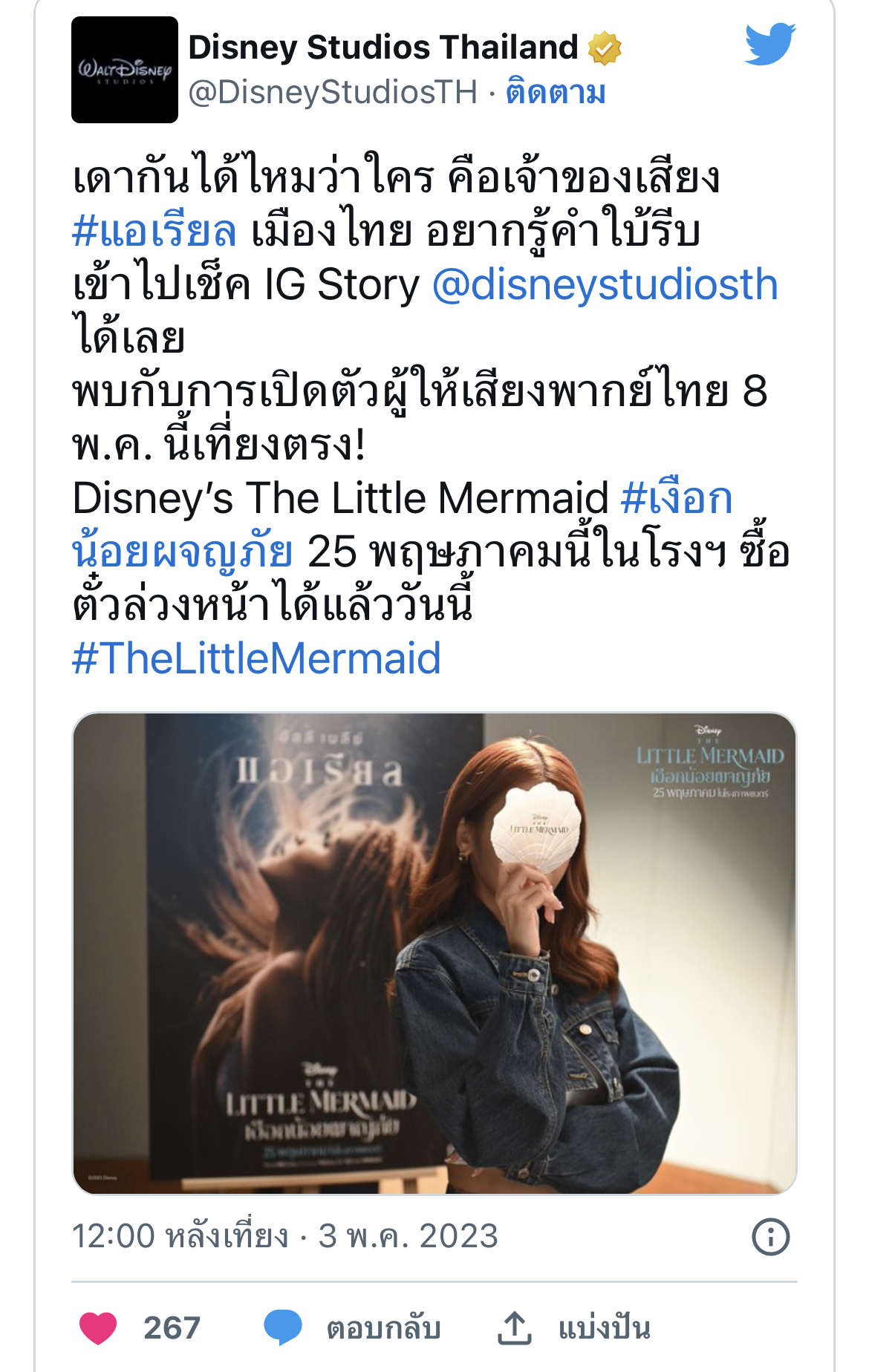
Task: Reply via the ตอบกลับ button
Action: click(354, 1327)
